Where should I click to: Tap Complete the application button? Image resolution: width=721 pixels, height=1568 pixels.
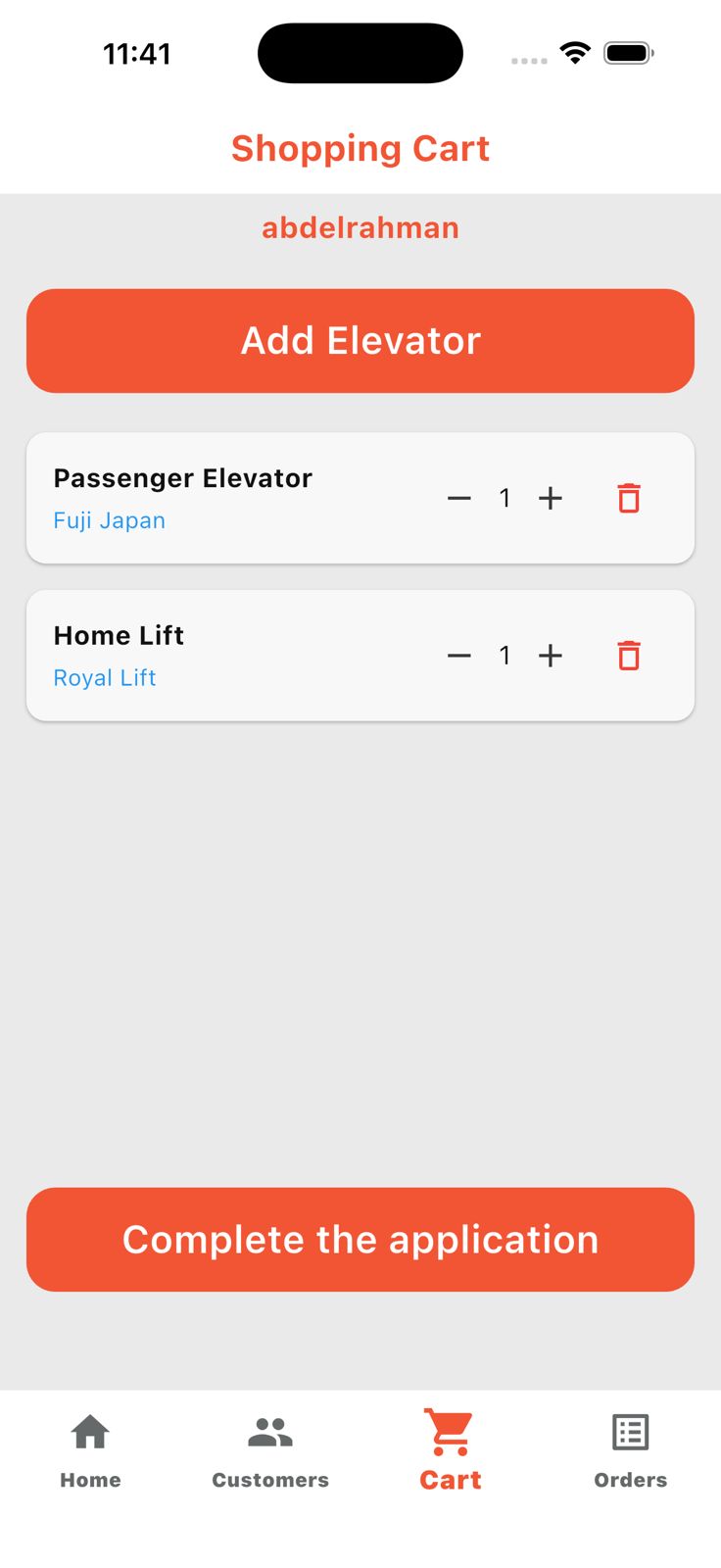360,1240
